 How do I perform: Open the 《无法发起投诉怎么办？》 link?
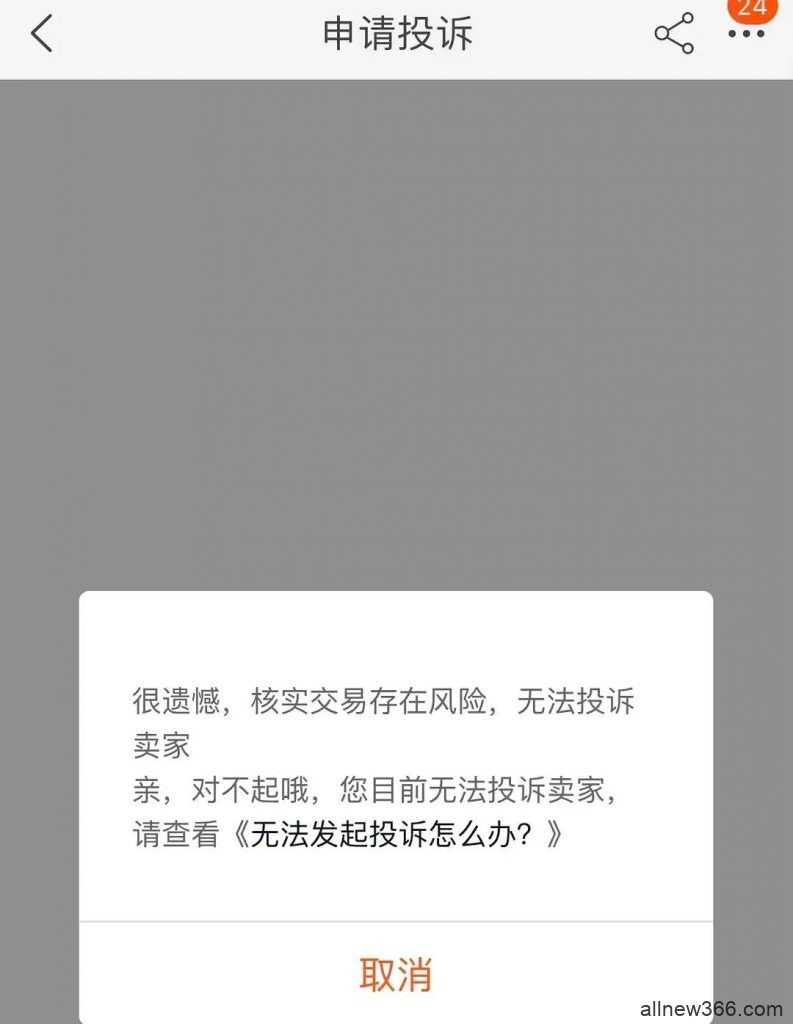coord(398,834)
